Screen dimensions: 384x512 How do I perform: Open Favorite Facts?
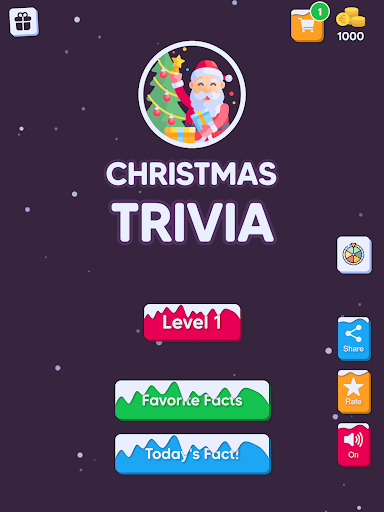[192, 400]
